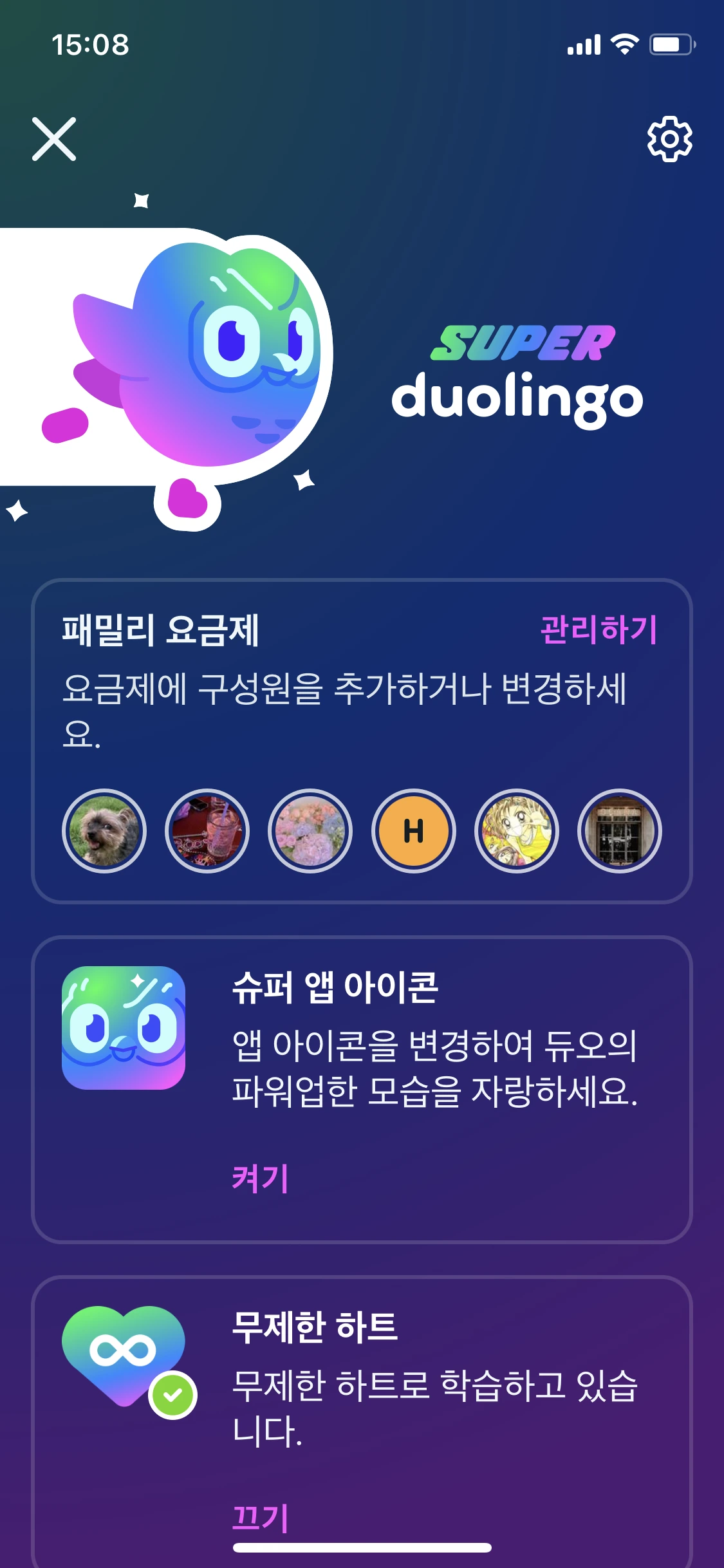
Task: Select the orange 'H' member avatar
Action: coord(413,830)
